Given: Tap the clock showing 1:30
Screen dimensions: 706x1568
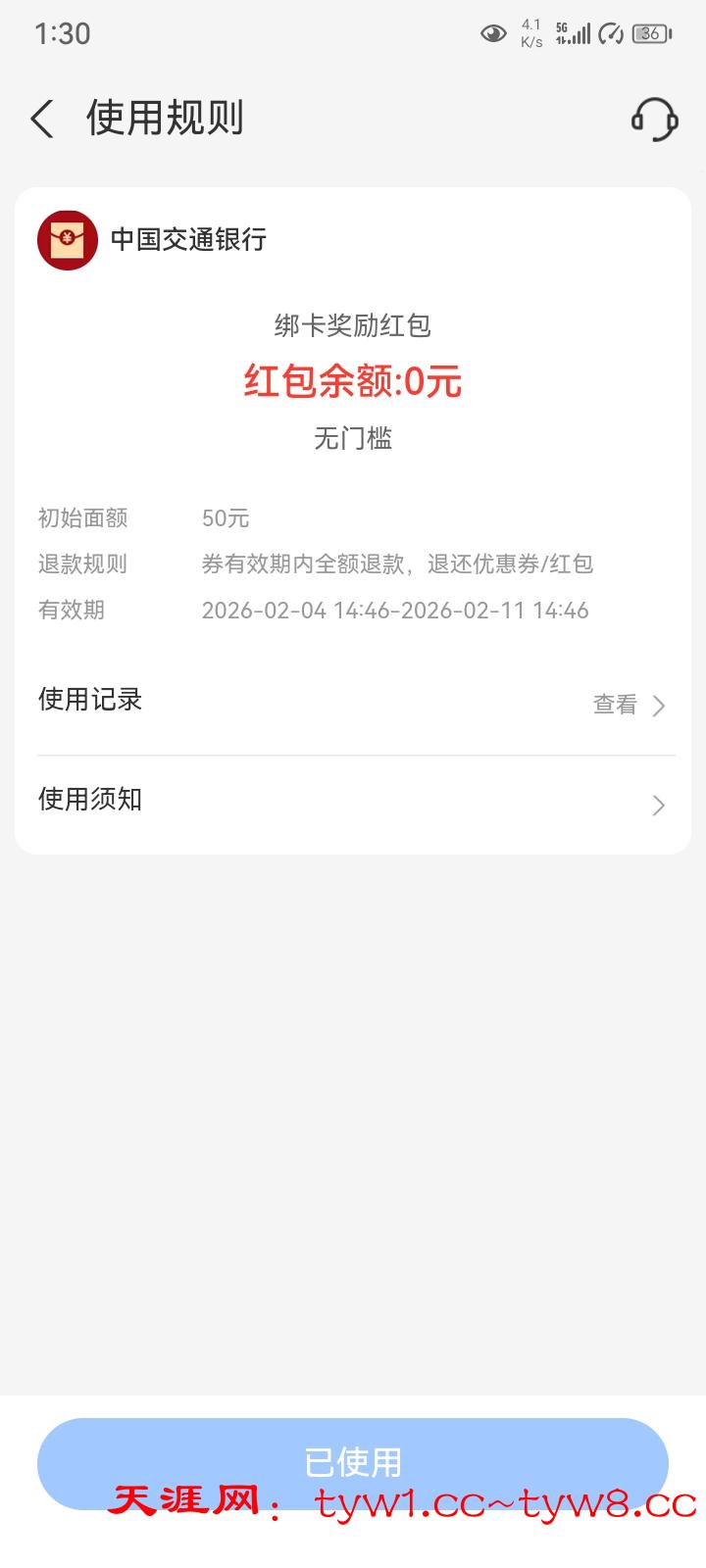Looking at the screenshot, I should (61, 32).
